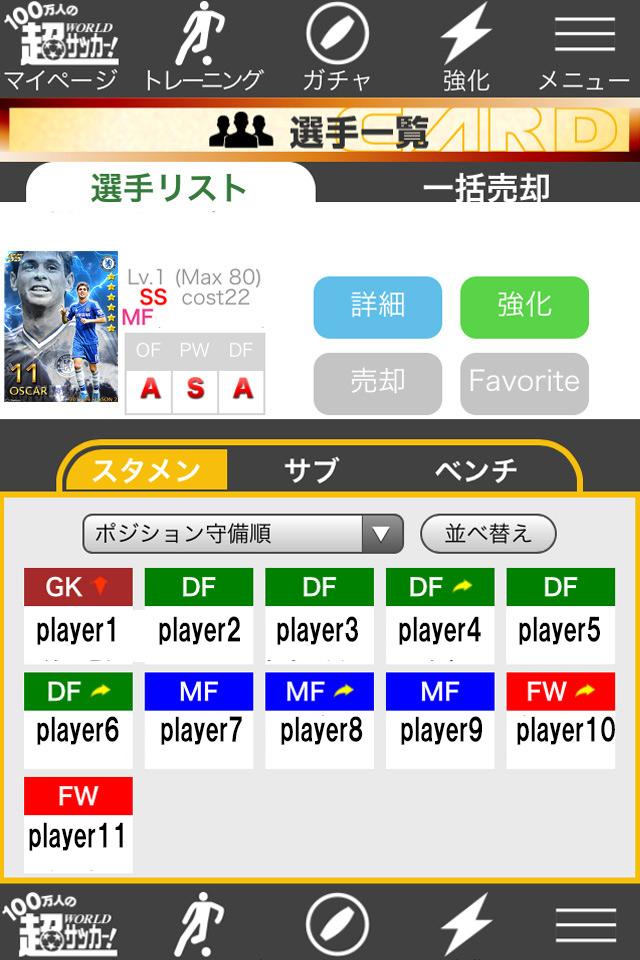
Task: Pick forward player10
Action: 561,719
